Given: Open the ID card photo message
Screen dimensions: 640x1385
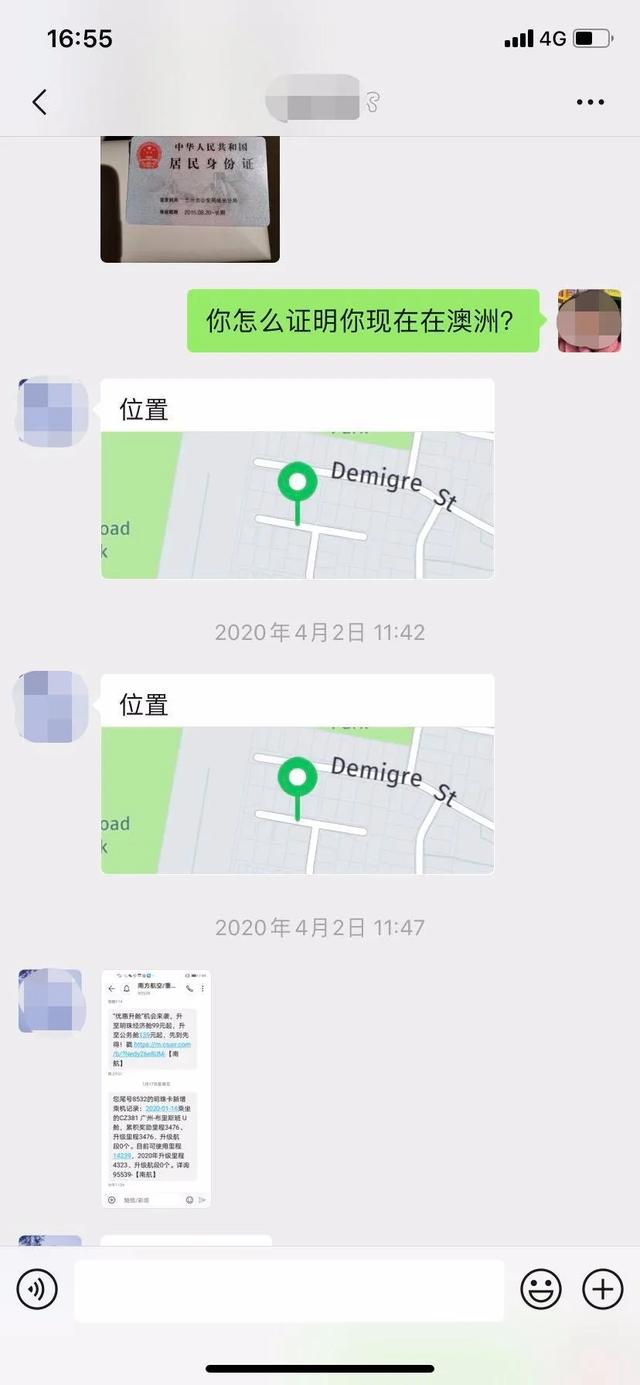Looking at the screenshot, I should point(190,199).
